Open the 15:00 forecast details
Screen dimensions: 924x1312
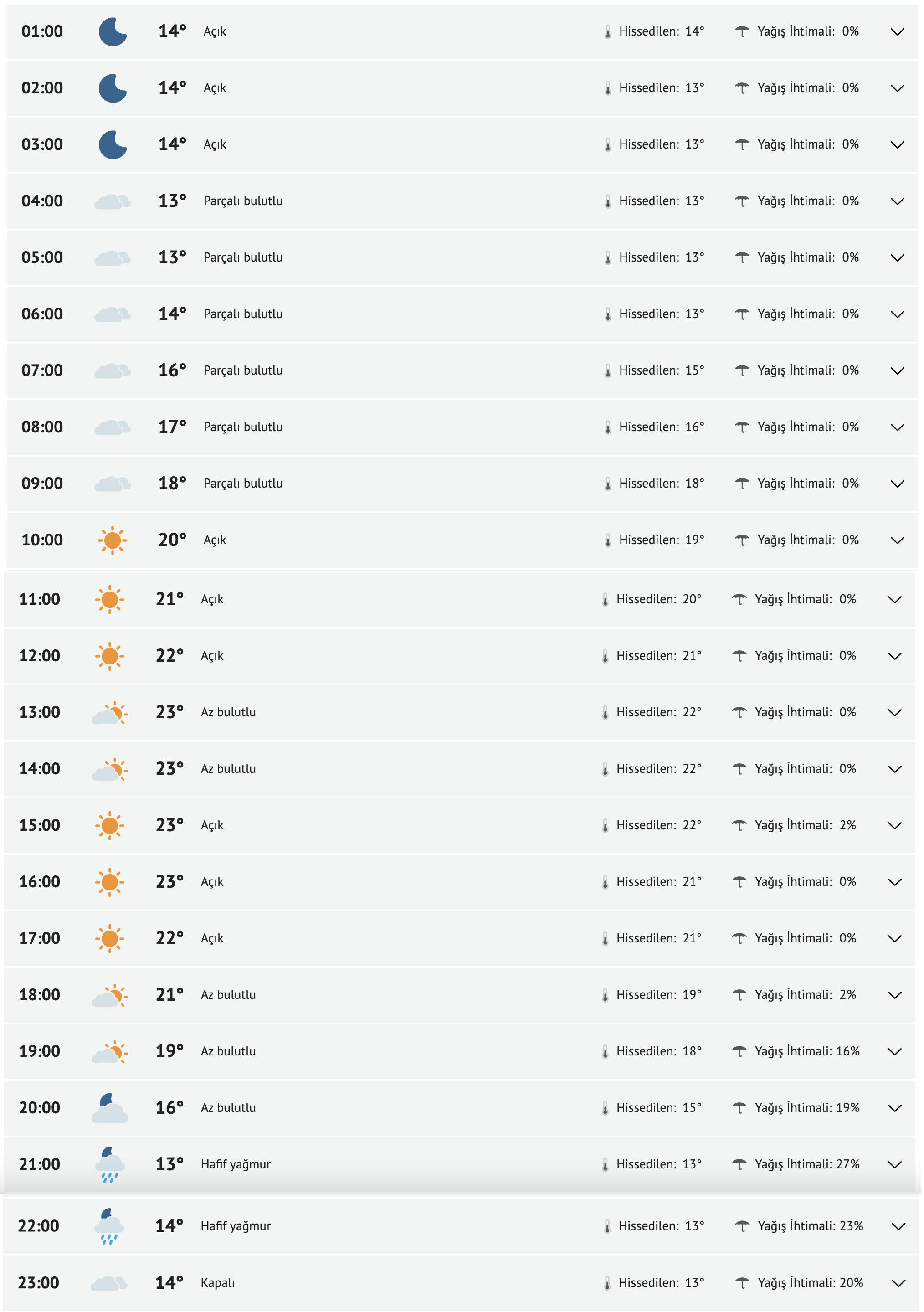click(x=894, y=826)
